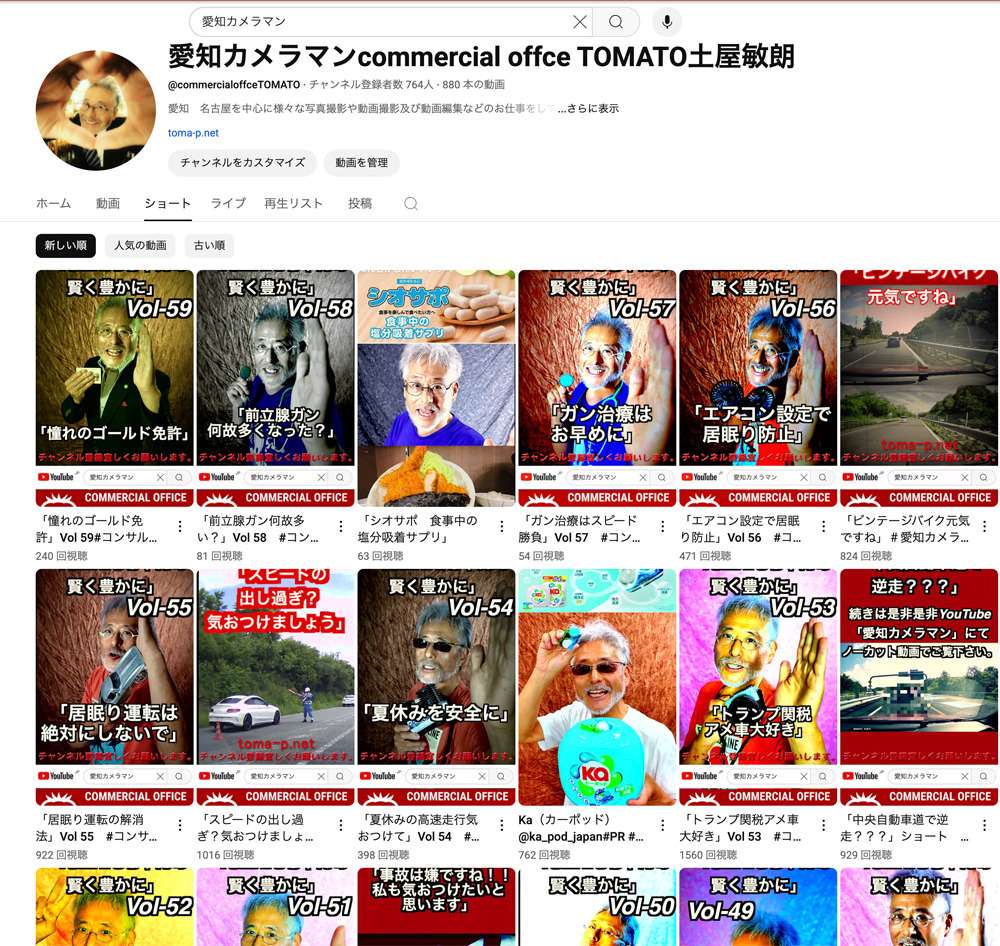Image resolution: width=1000 pixels, height=946 pixels.
Task: Open 動画を管理 to manage videos
Action: [361, 163]
